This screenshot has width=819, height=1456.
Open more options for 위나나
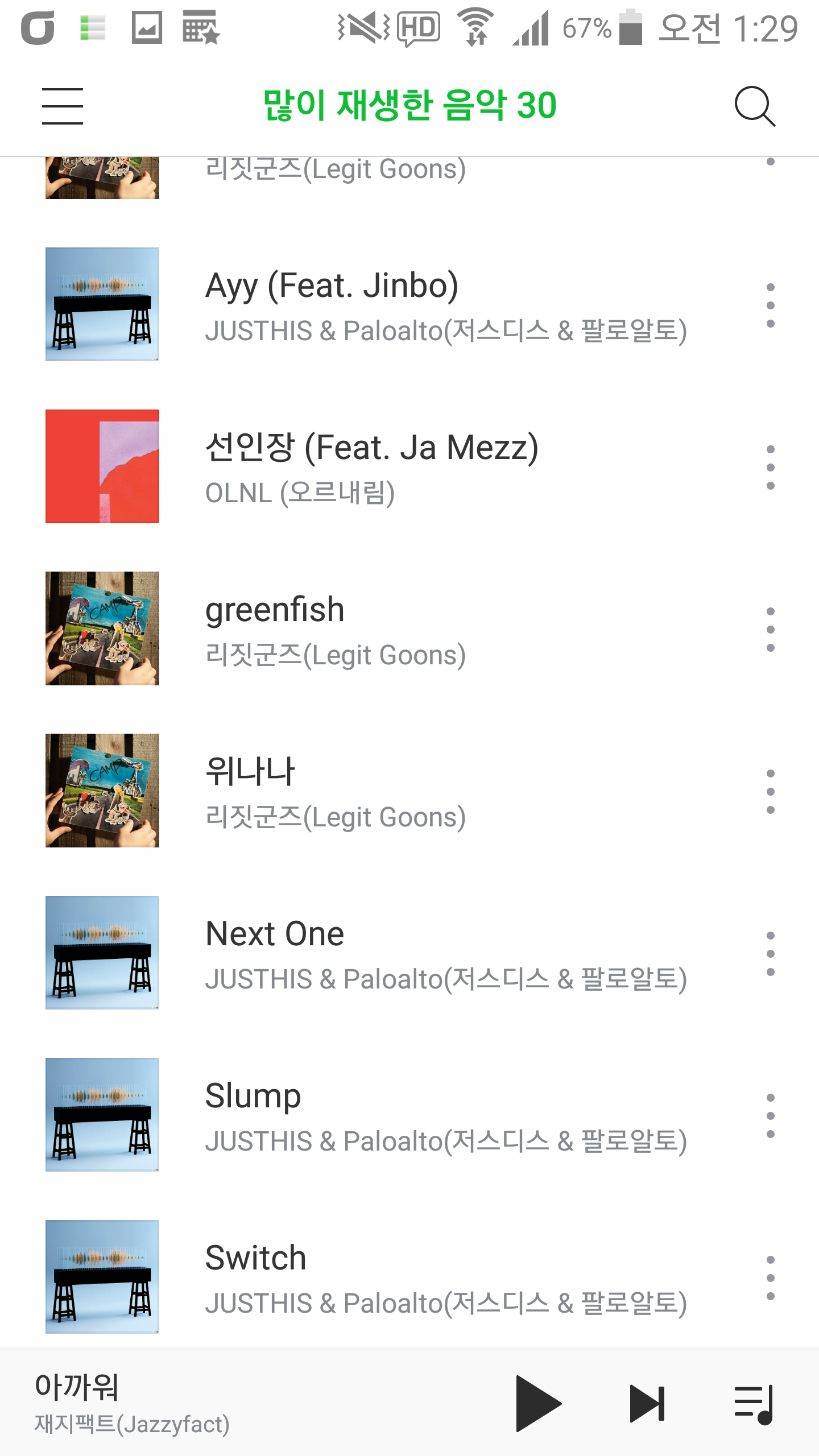(x=770, y=792)
